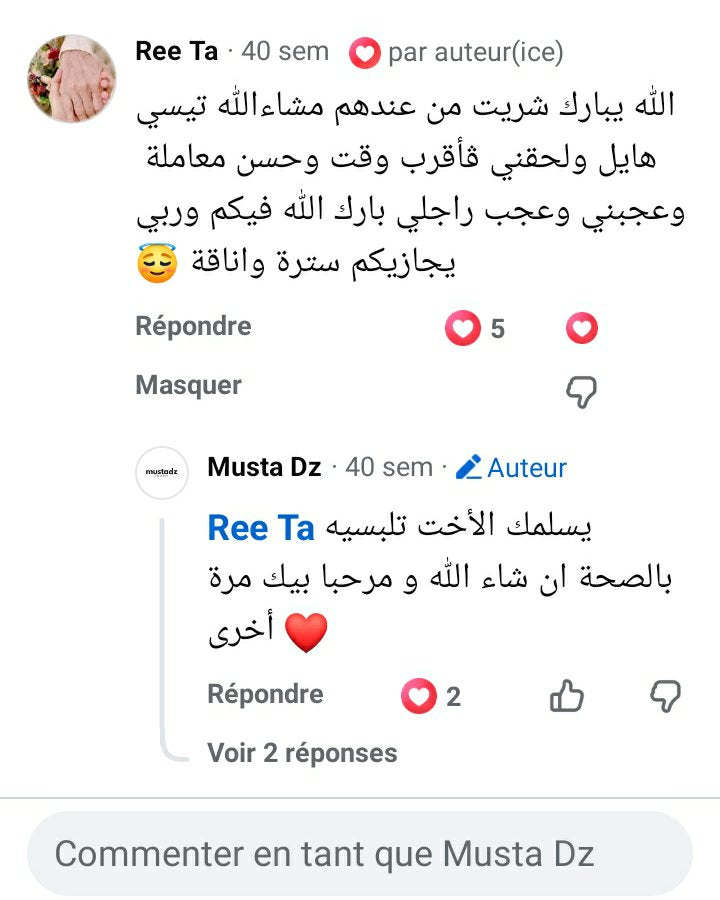
Task: Like Musta Dz's reply with thumbs up
Action: point(567,696)
